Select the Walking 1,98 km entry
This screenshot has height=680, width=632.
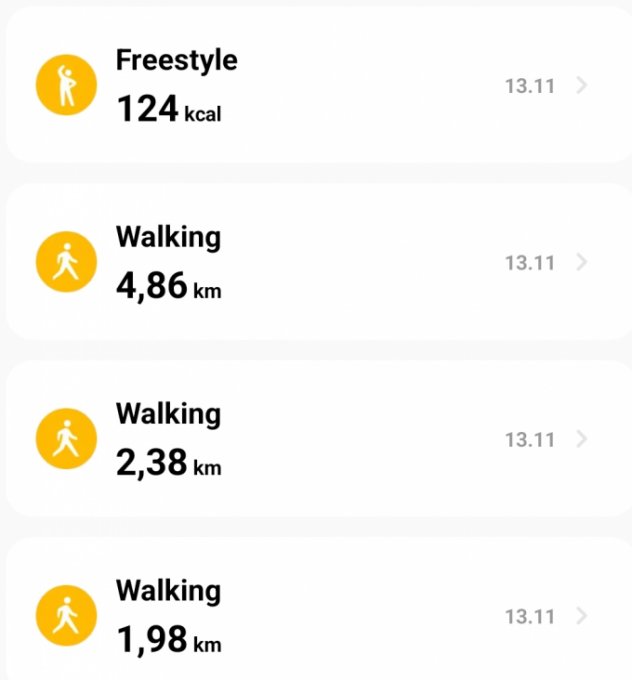click(x=316, y=615)
